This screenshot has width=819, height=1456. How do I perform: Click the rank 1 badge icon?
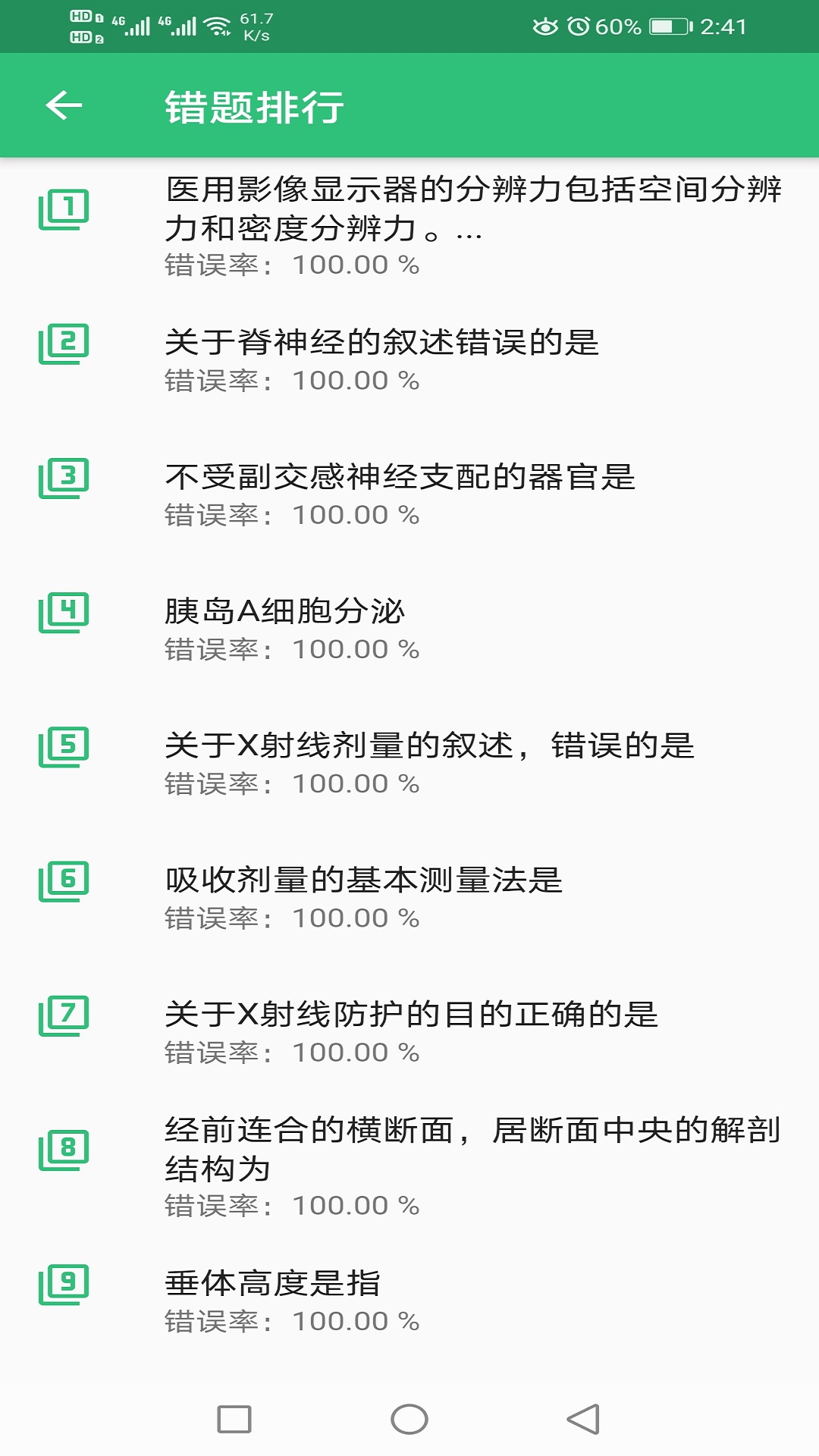coord(64,210)
